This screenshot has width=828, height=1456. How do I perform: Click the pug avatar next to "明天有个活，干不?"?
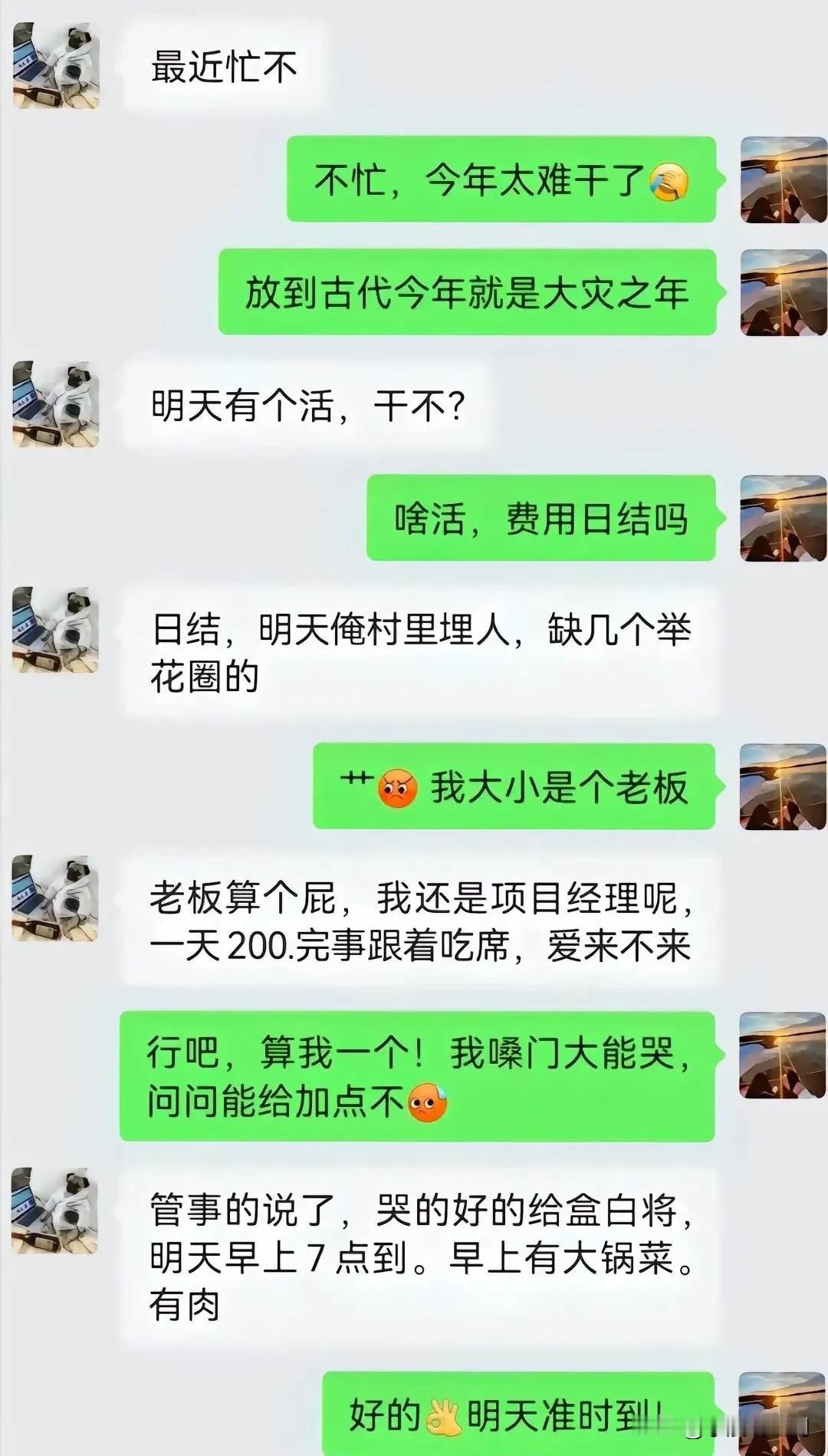click(x=54, y=403)
